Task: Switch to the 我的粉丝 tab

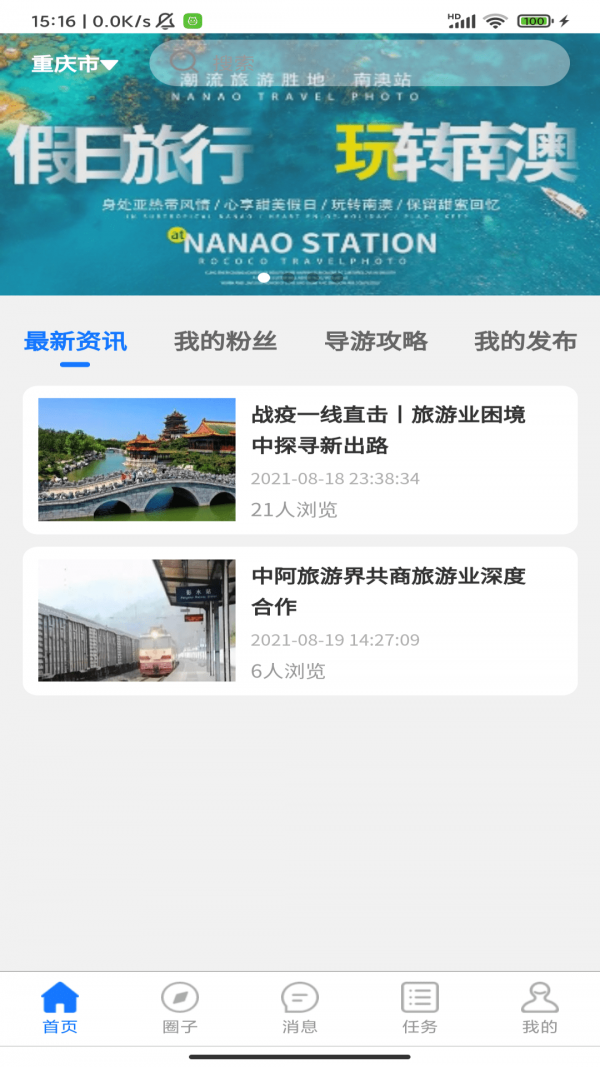Action: (225, 341)
